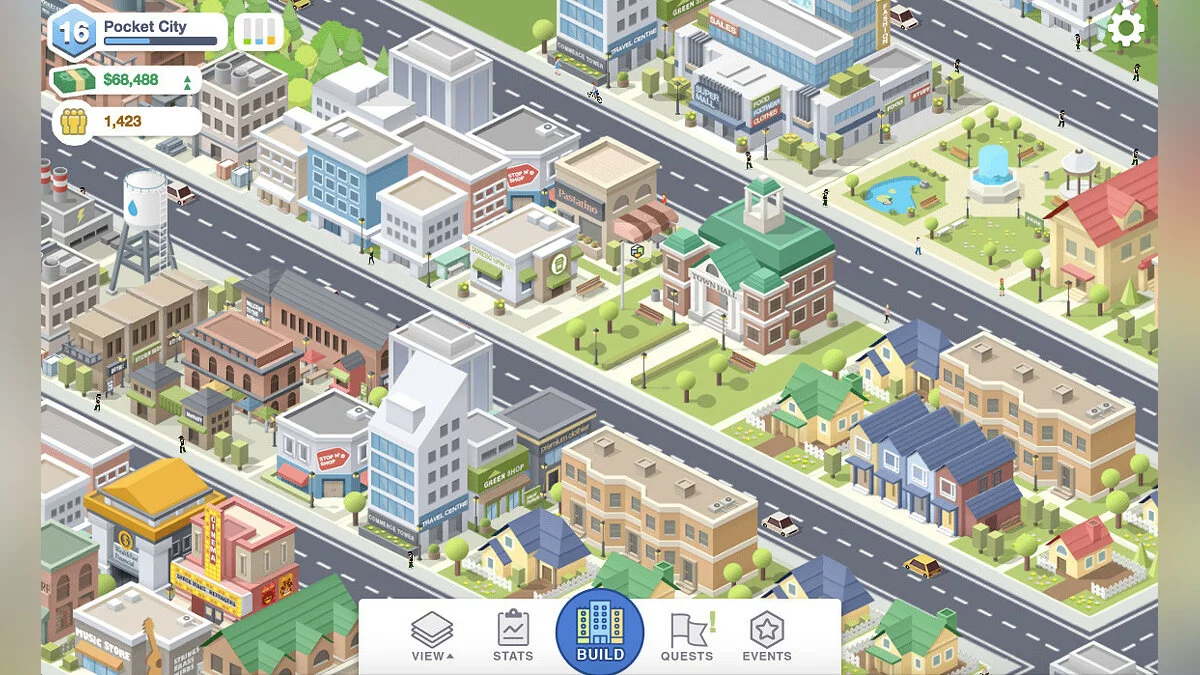Viewport: 1200px width, 675px height.
Task: Open the Events panel
Action: pos(767,636)
